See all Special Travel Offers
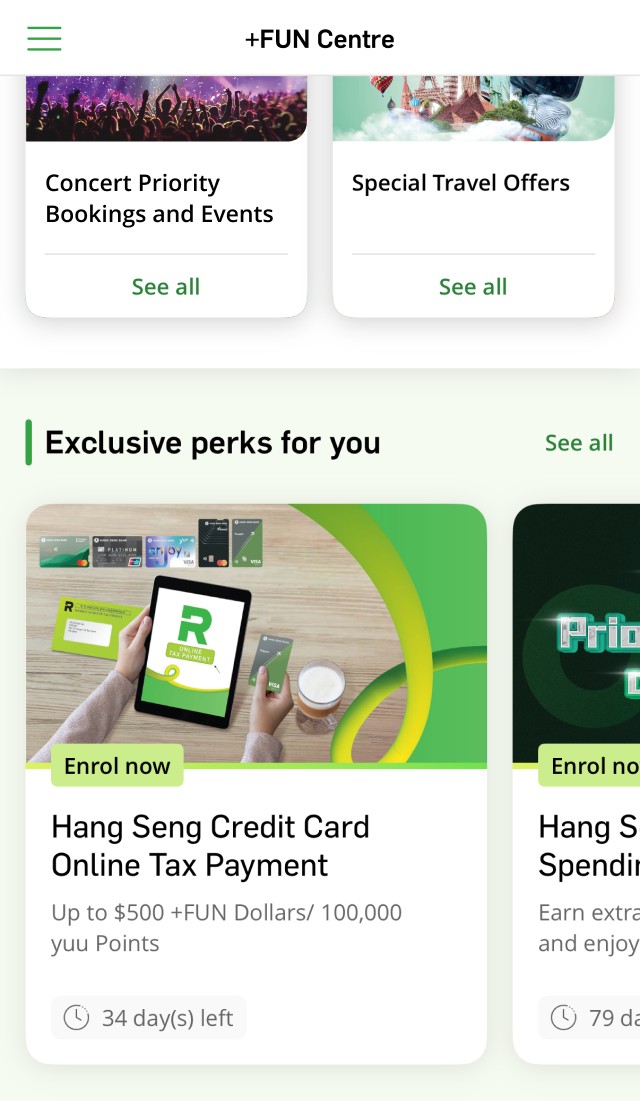The image size is (640, 1101). click(x=473, y=286)
